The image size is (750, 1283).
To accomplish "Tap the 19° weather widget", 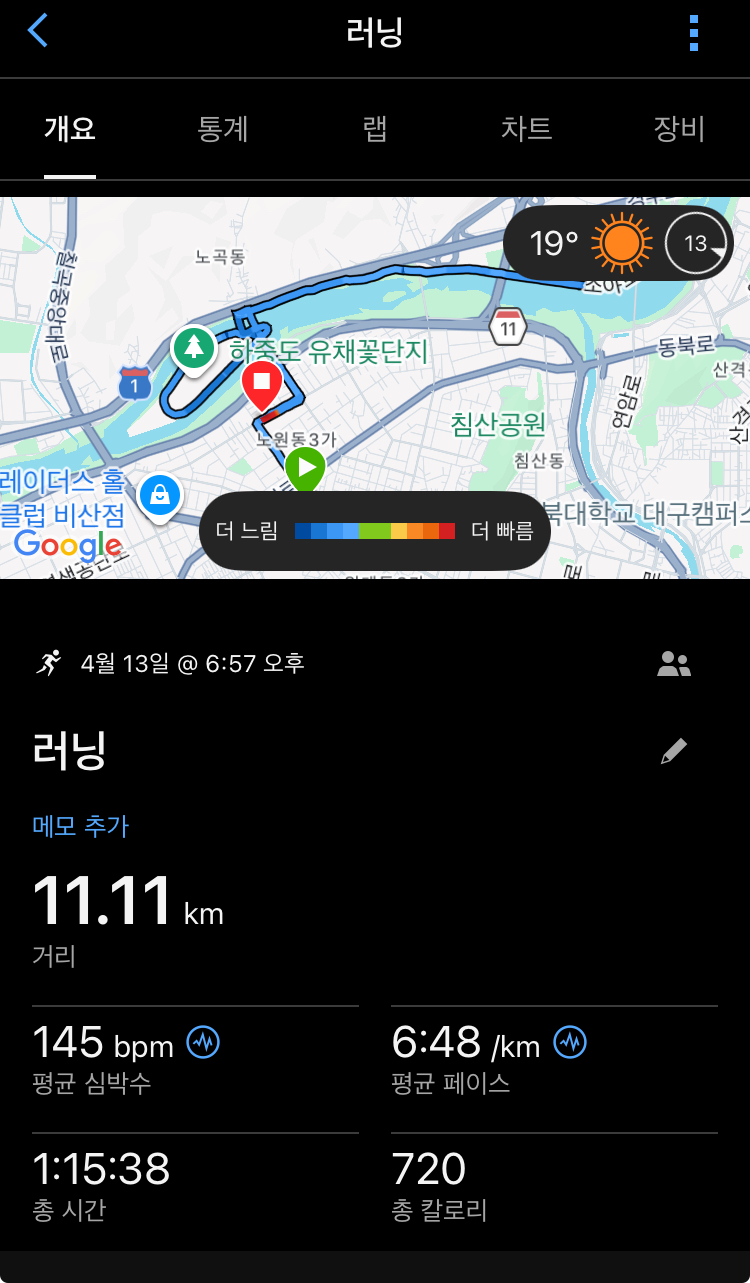I will [617, 243].
